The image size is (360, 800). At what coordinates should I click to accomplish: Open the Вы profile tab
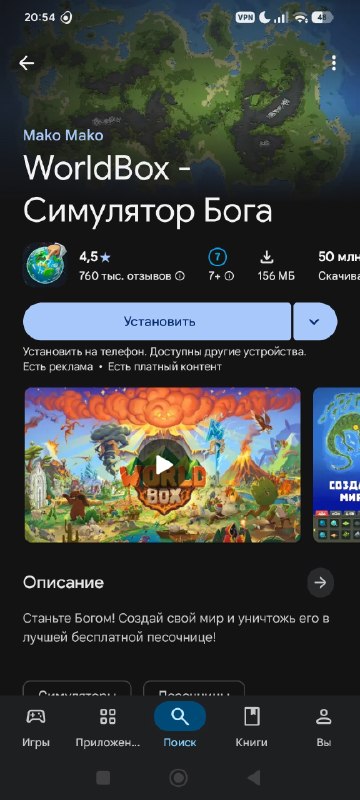[x=324, y=726]
